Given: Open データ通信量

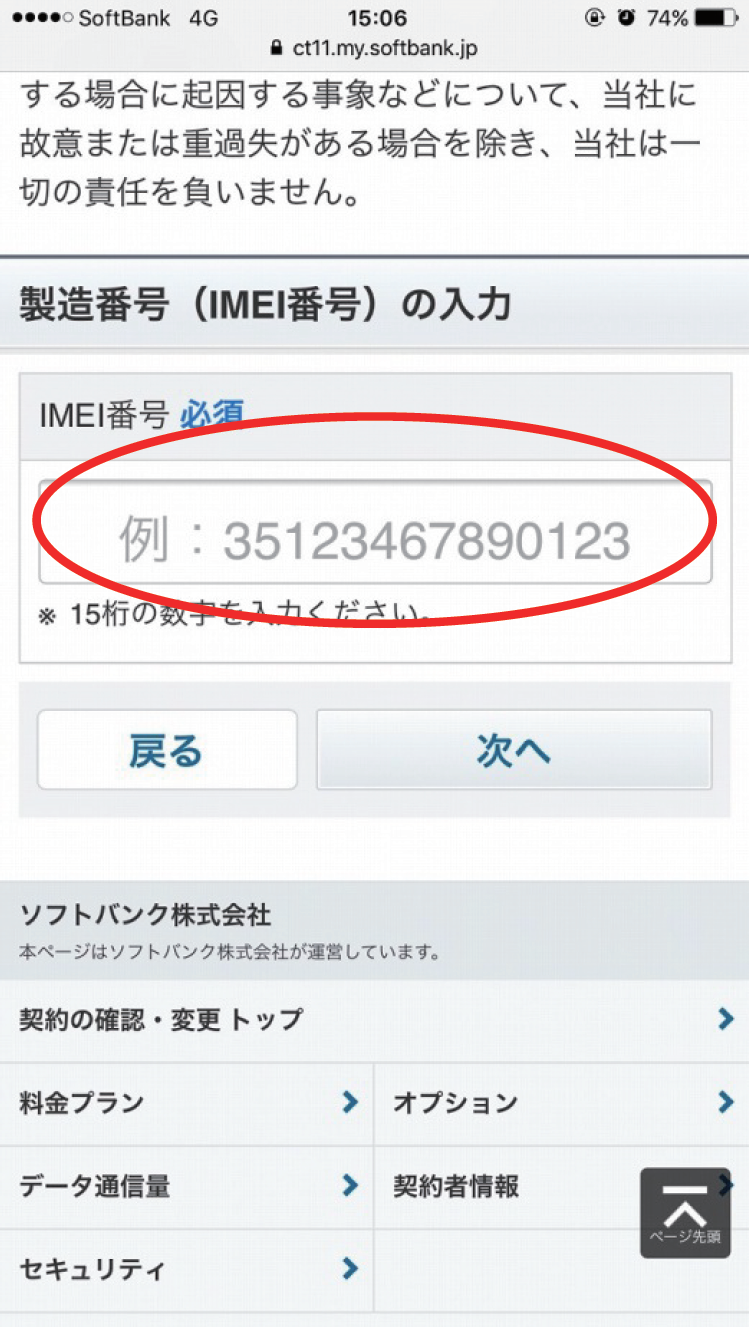Looking at the screenshot, I should coord(186,1187).
